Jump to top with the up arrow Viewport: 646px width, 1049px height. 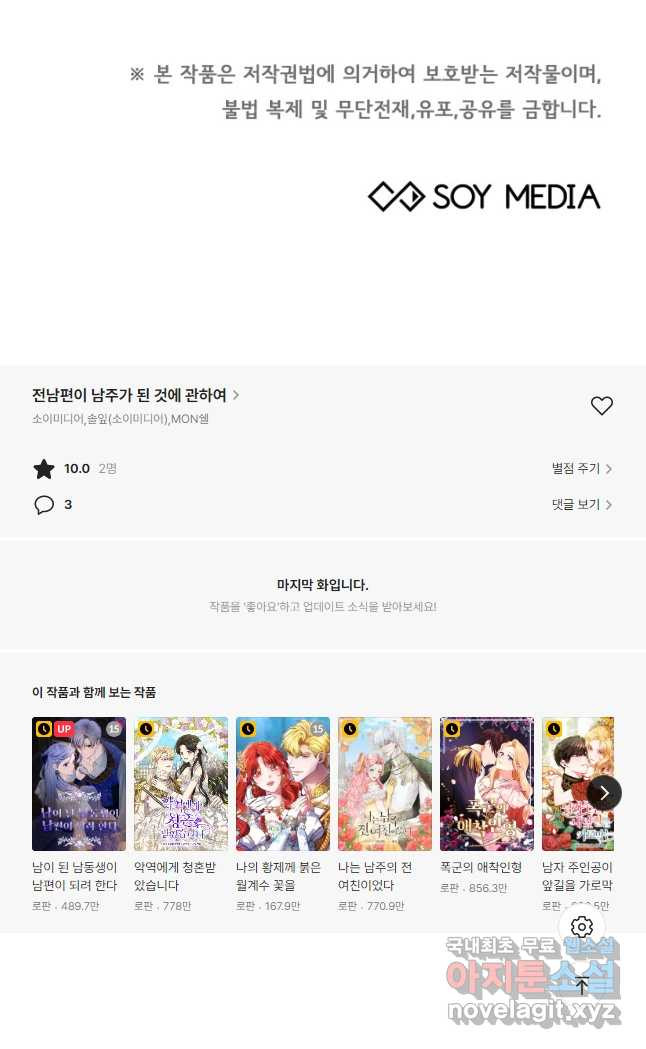[582, 985]
